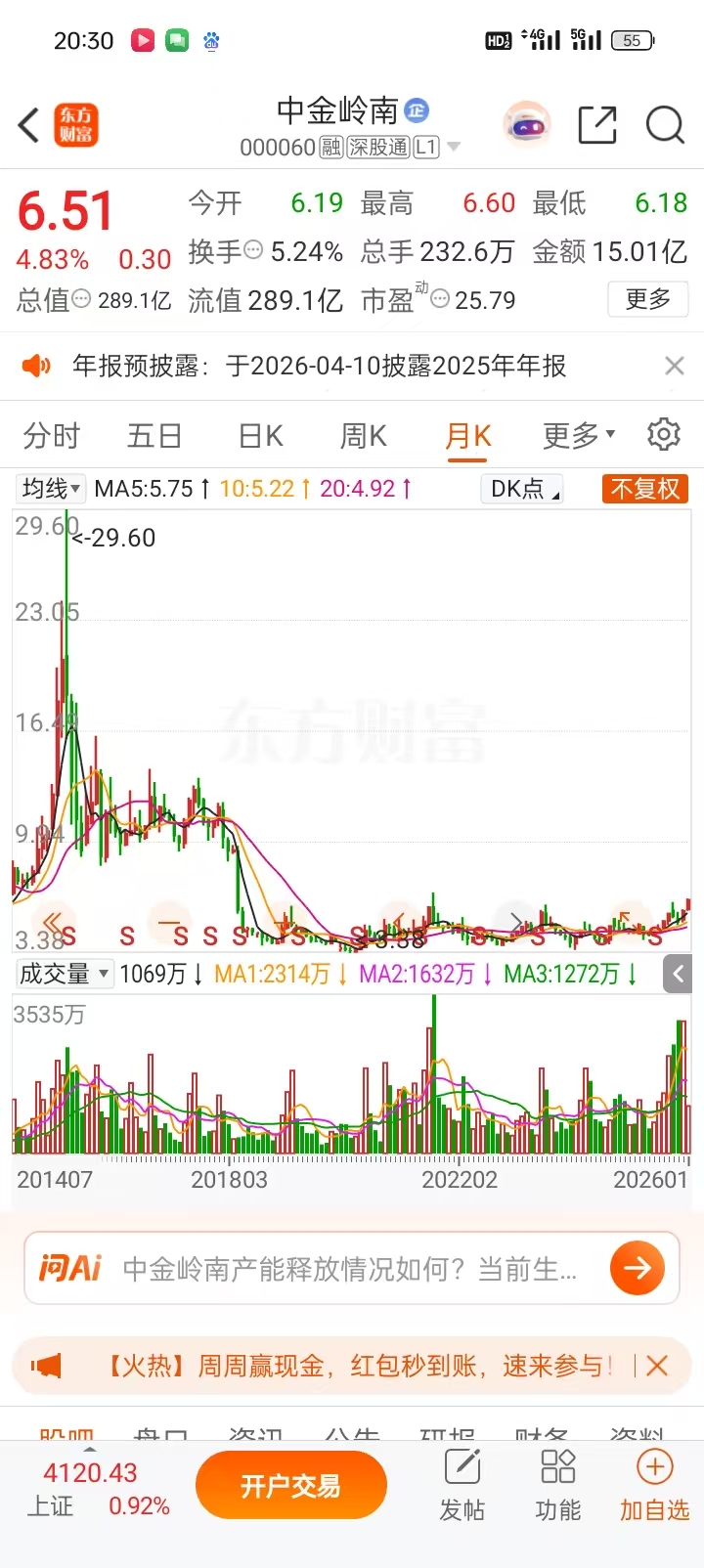Change the 不复权 adjustment setting
Viewport: 704px width, 1568px height.
coord(645,489)
